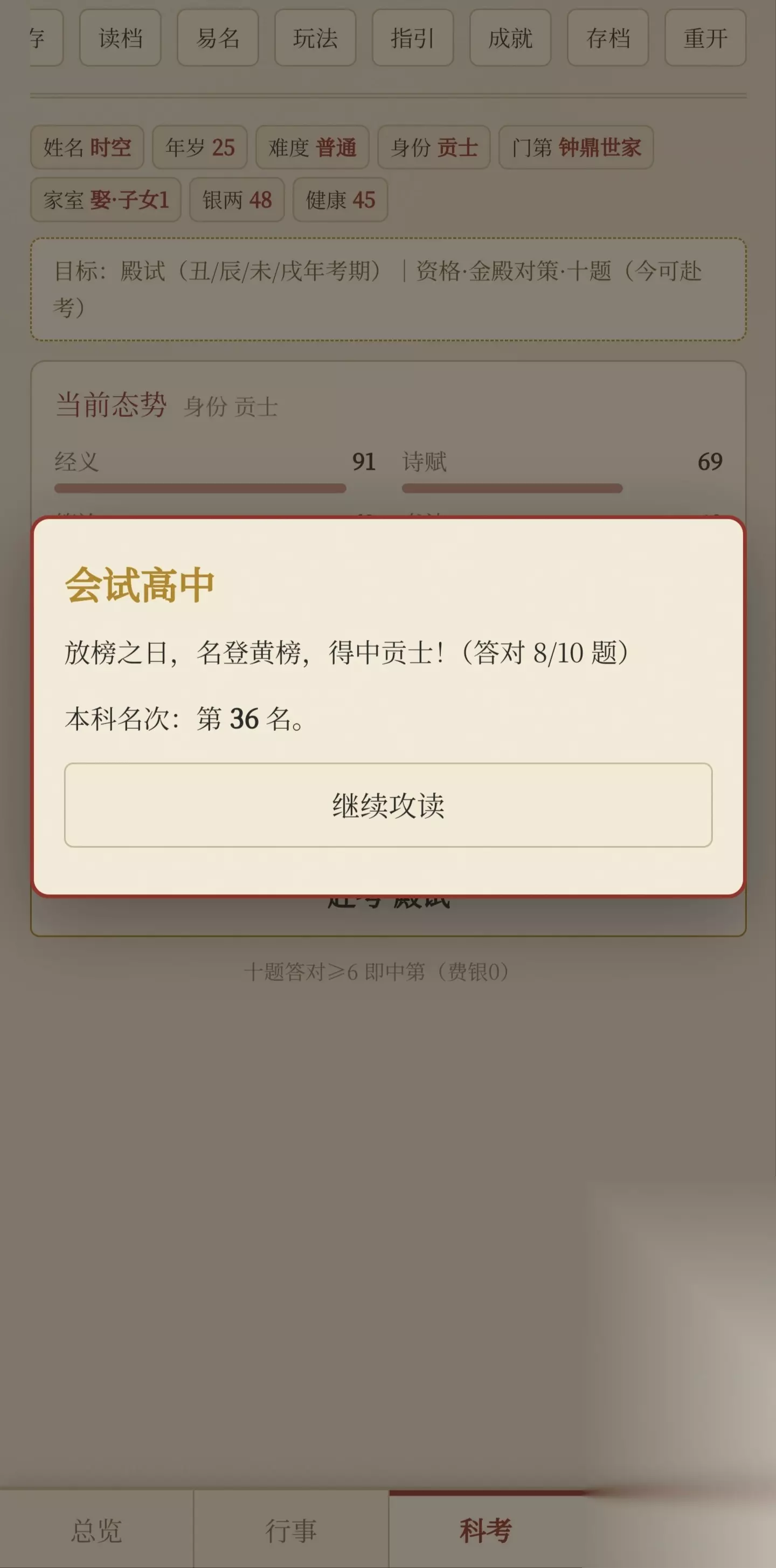This screenshot has width=776, height=1568.
Task: Open the 读档 load-save button
Action: pyautogui.click(x=121, y=38)
